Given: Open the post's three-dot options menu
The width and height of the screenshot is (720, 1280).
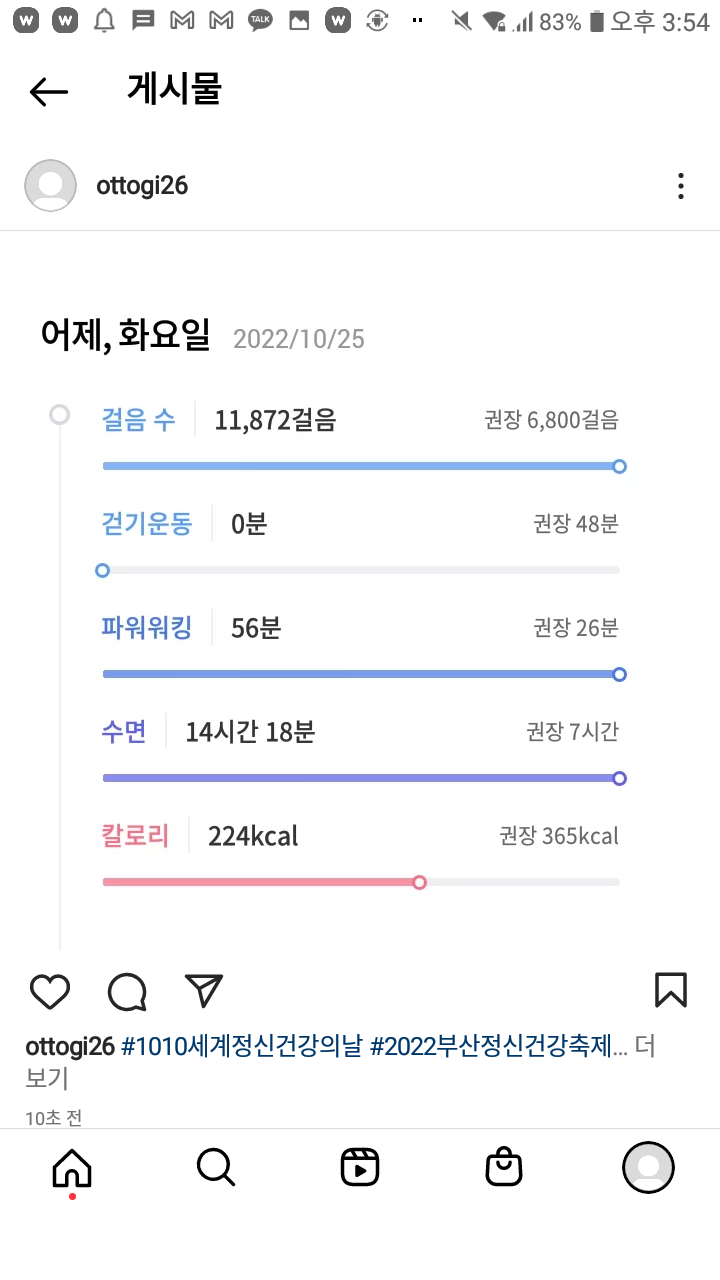Looking at the screenshot, I should pyautogui.click(x=680, y=186).
